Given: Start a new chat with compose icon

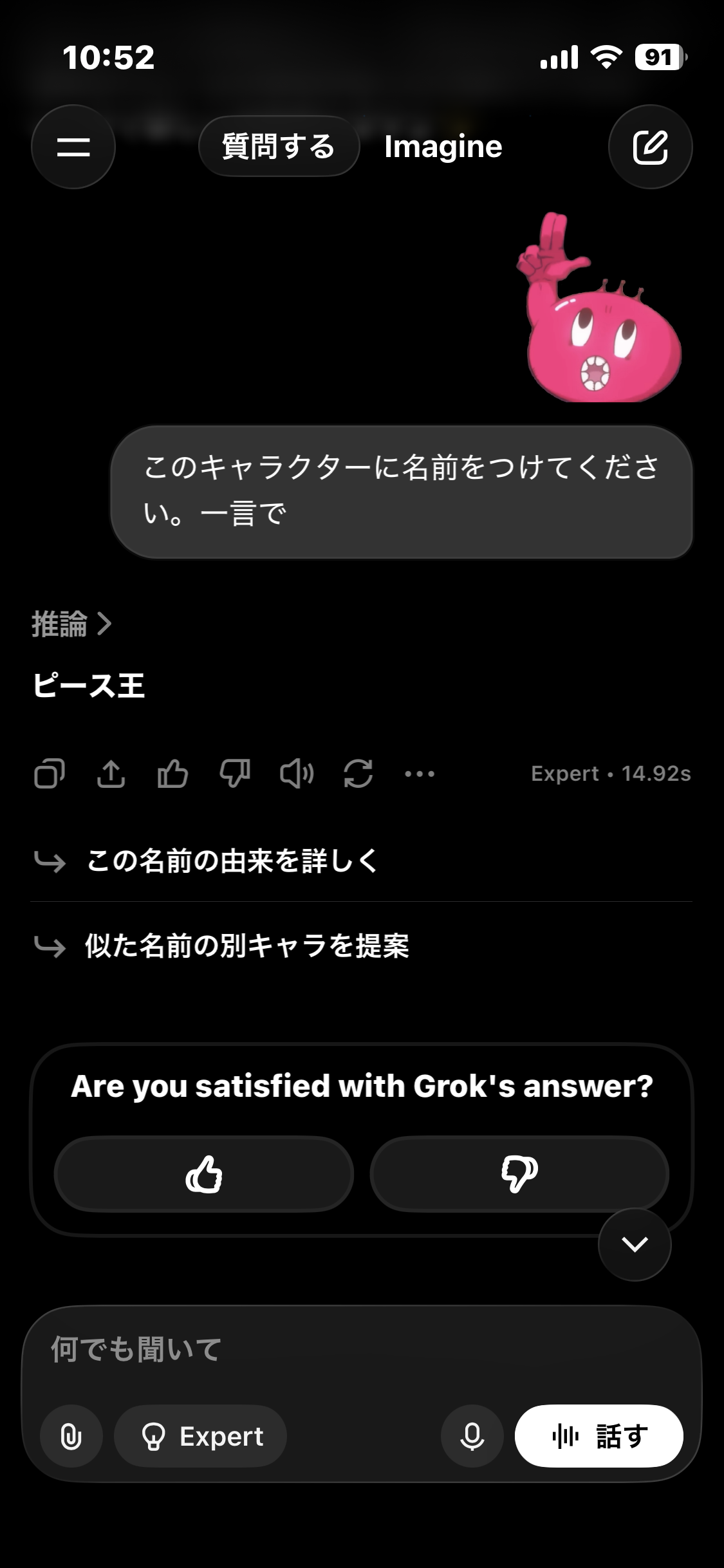Looking at the screenshot, I should (650, 147).
